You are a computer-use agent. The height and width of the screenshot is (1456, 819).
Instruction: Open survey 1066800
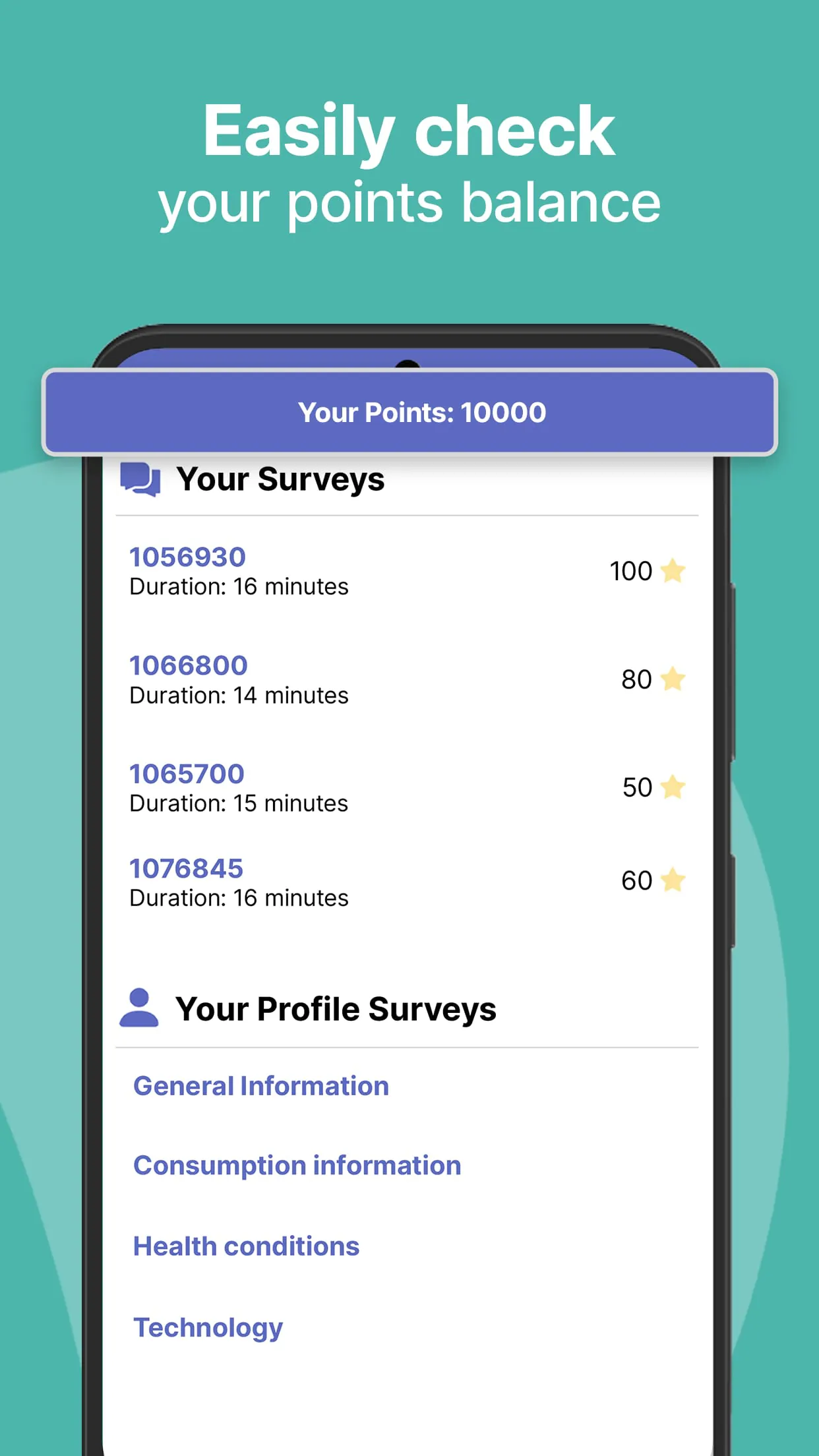(x=188, y=665)
